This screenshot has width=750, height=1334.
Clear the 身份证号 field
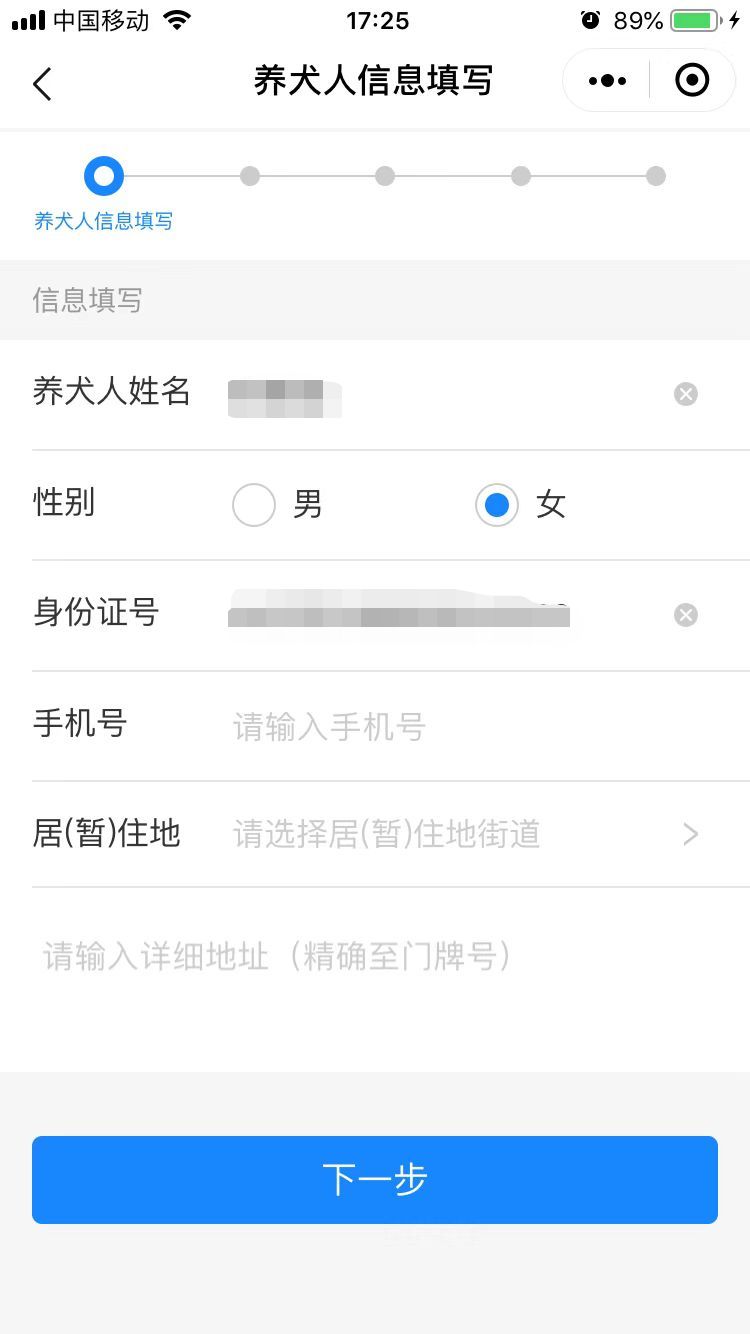tap(685, 615)
